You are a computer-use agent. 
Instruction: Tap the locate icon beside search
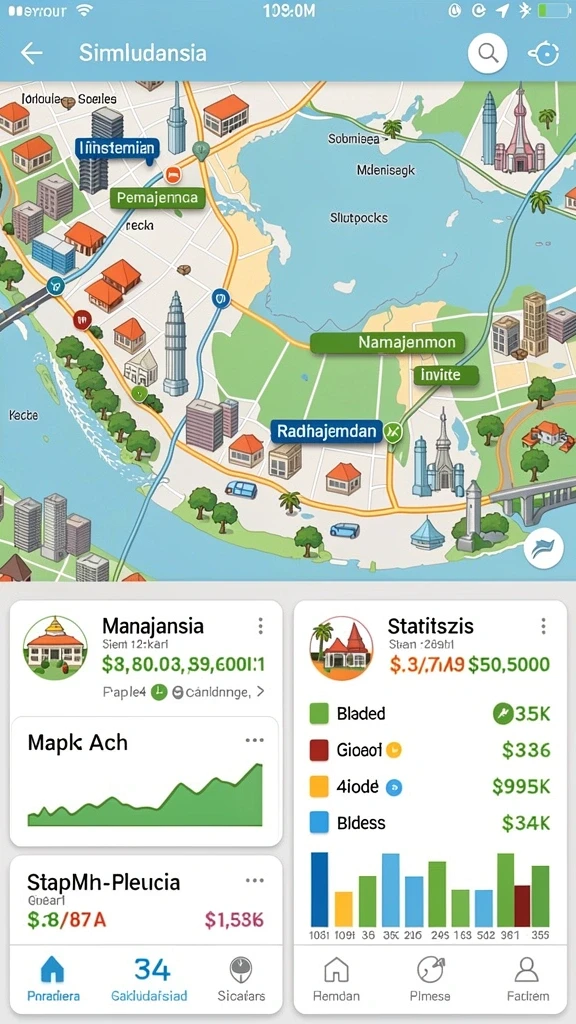coord(543,53)
